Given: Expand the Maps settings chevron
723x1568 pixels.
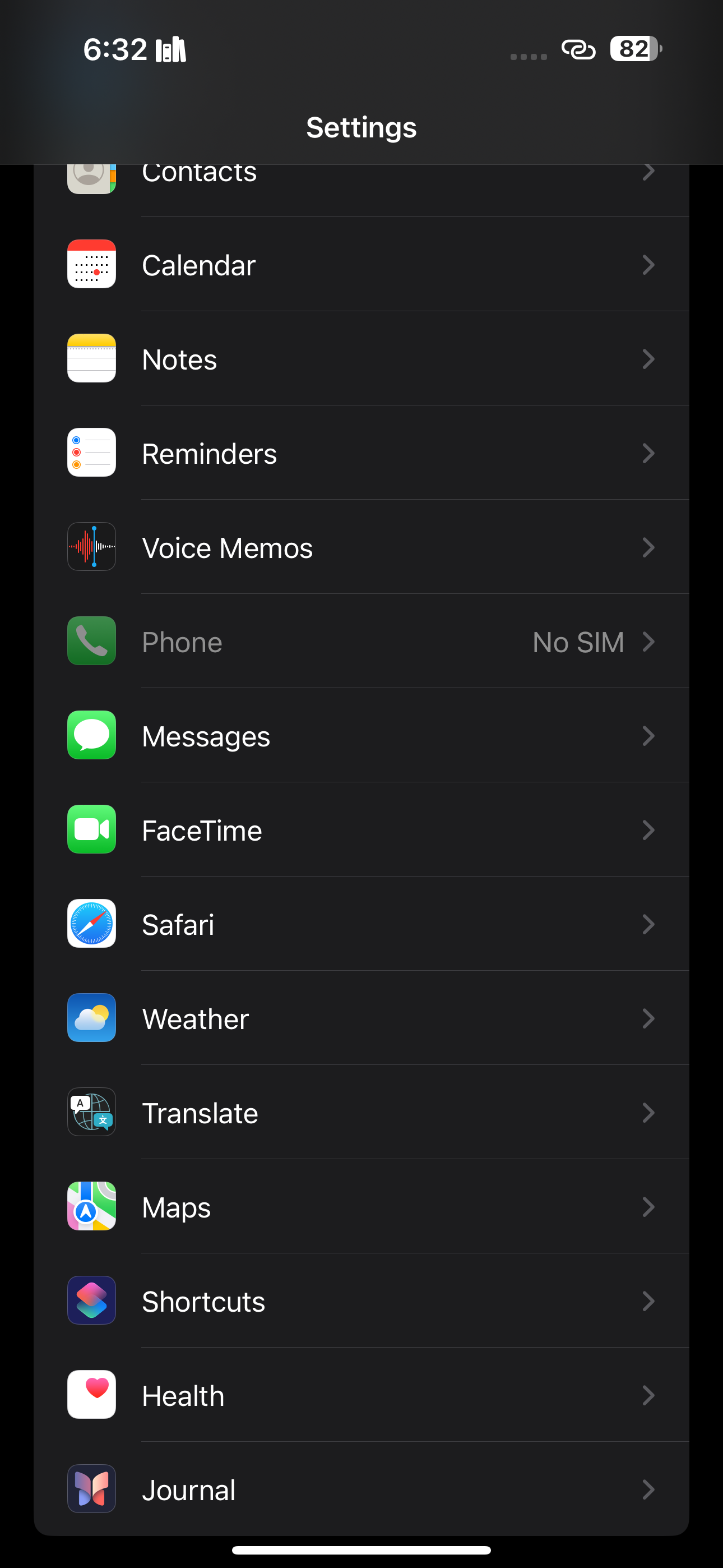Looking at the screenshot, I should [x=649, y=1206].
